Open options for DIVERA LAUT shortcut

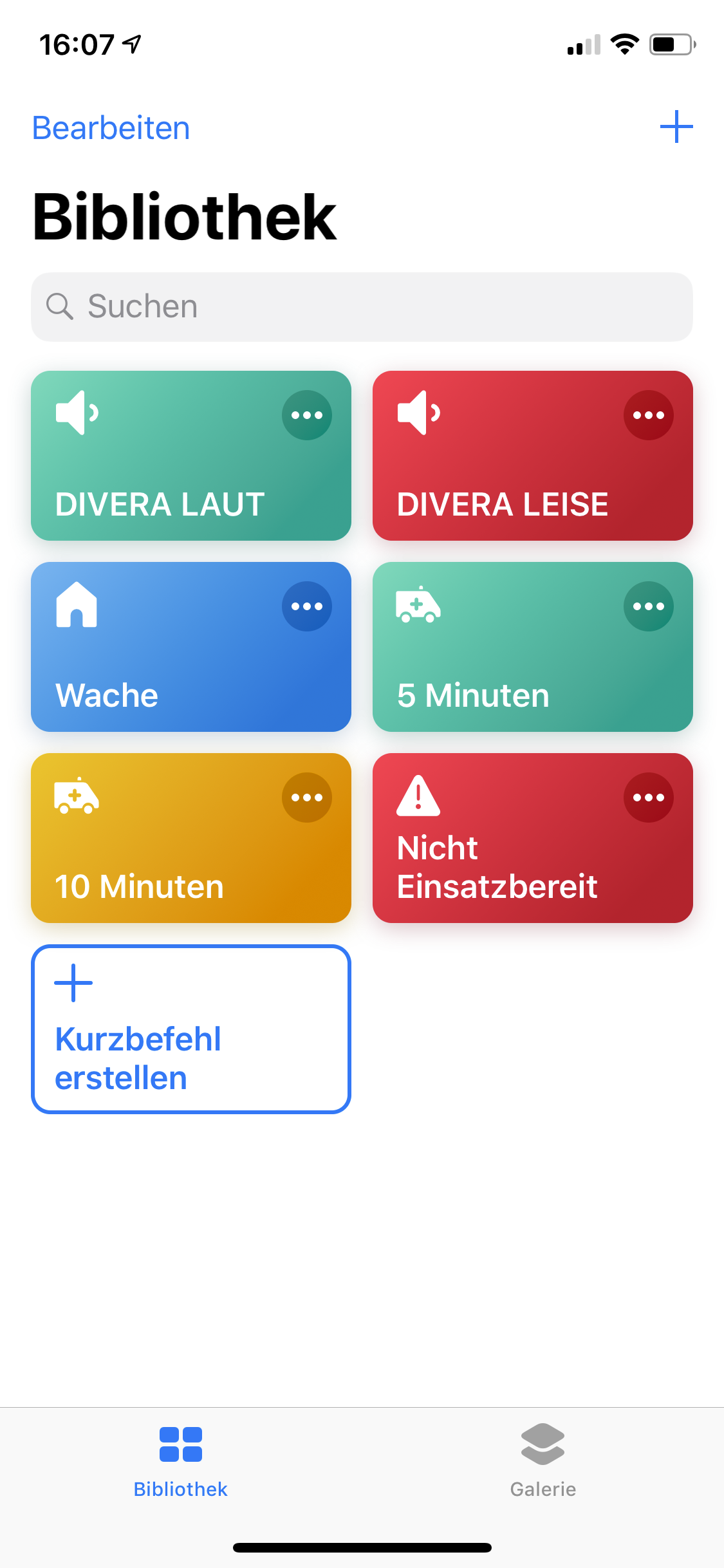[x=307, y=415]
